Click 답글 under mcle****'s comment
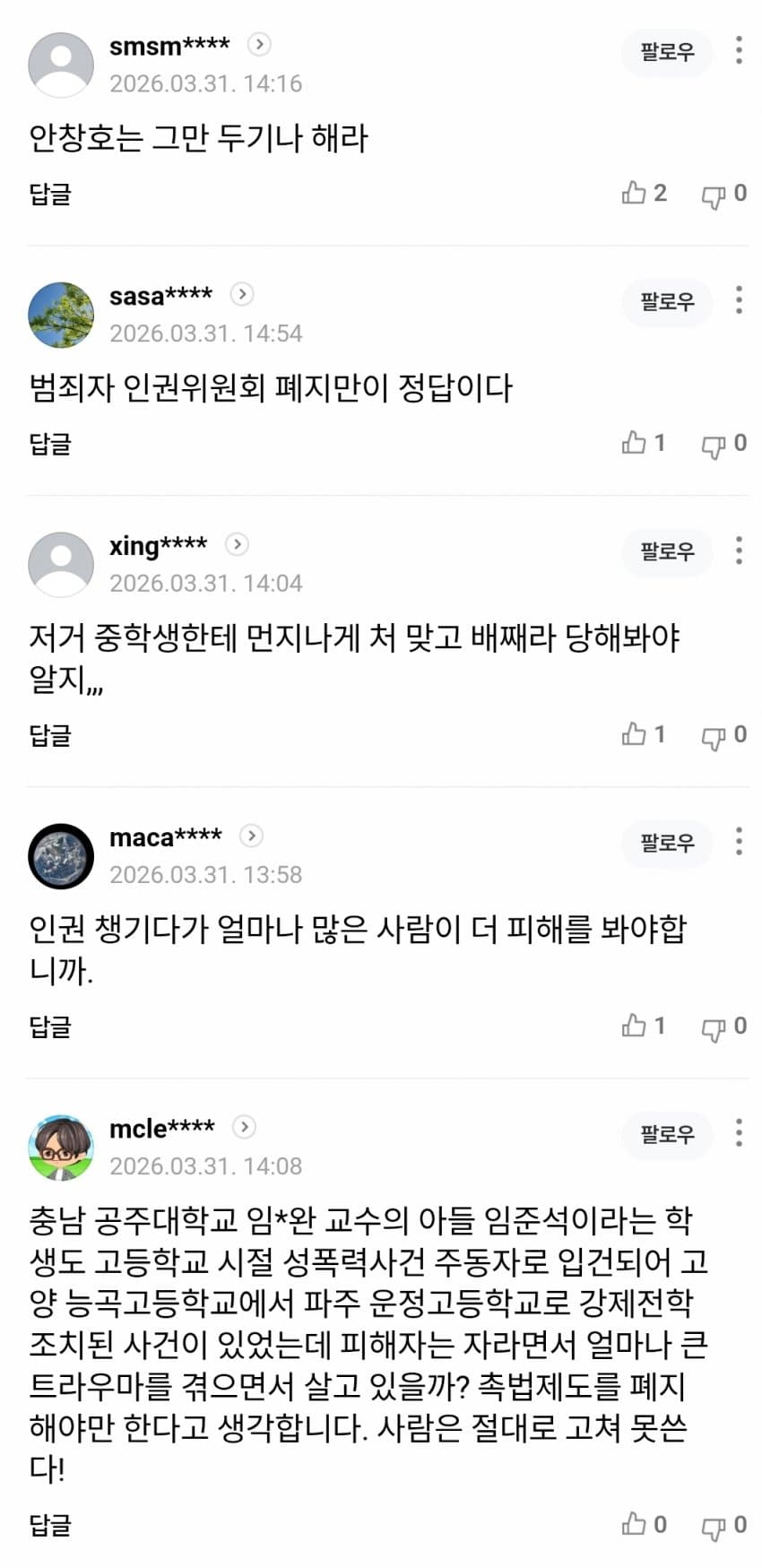This screenshot has height=1568, width=762. [49, 1524]
